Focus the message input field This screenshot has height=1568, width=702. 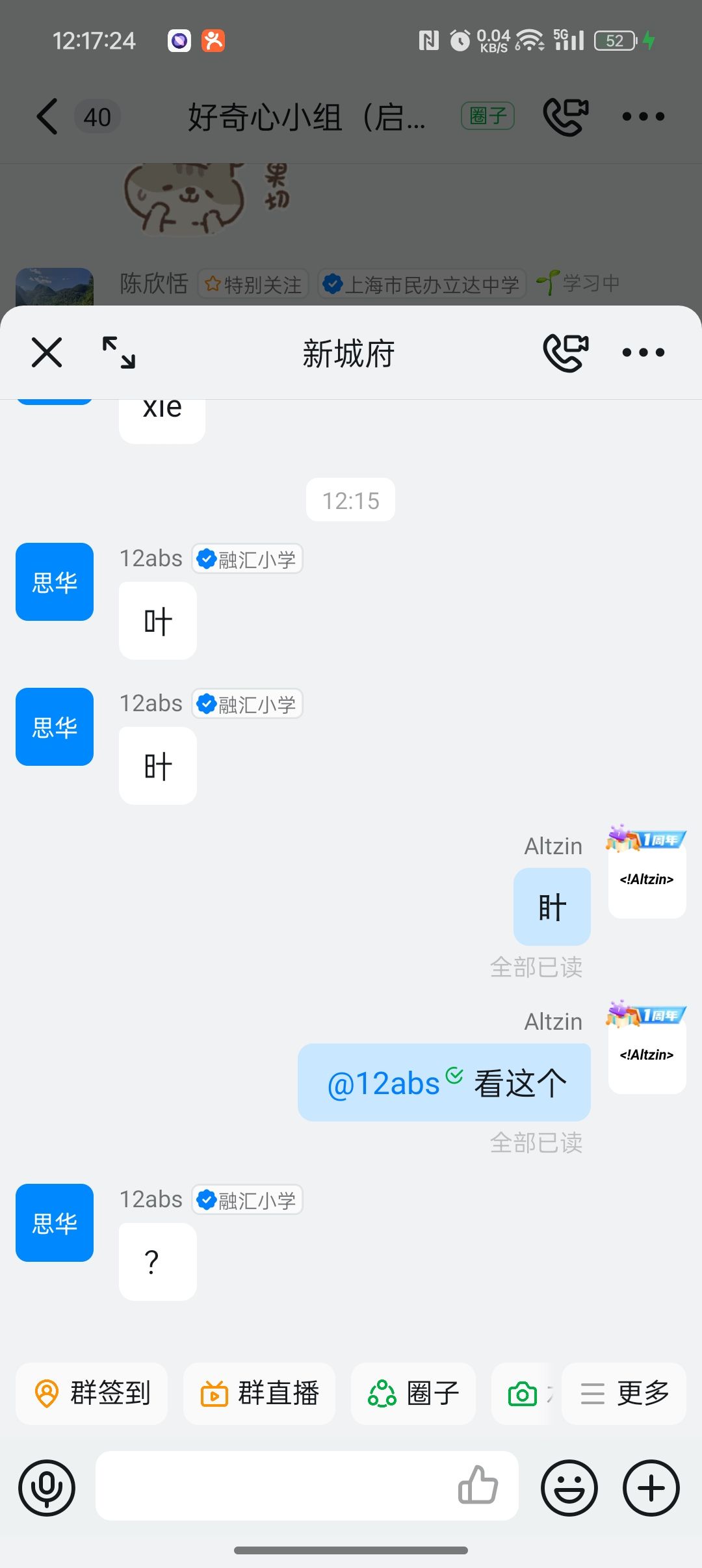273,1486
